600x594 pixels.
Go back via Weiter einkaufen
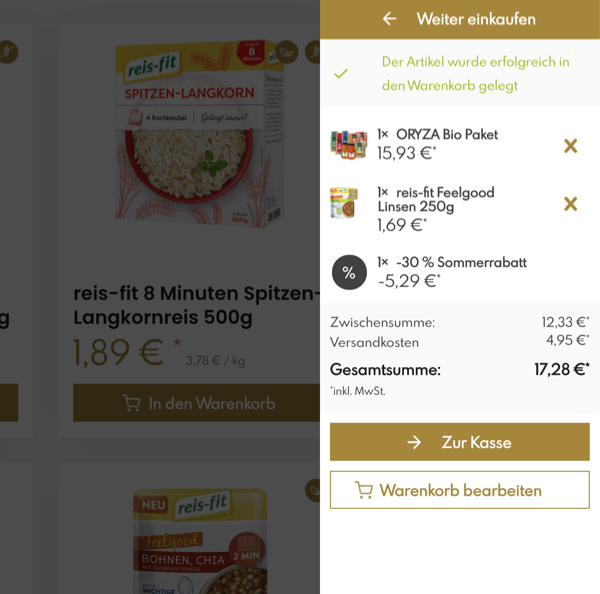[x=459, y=19]
